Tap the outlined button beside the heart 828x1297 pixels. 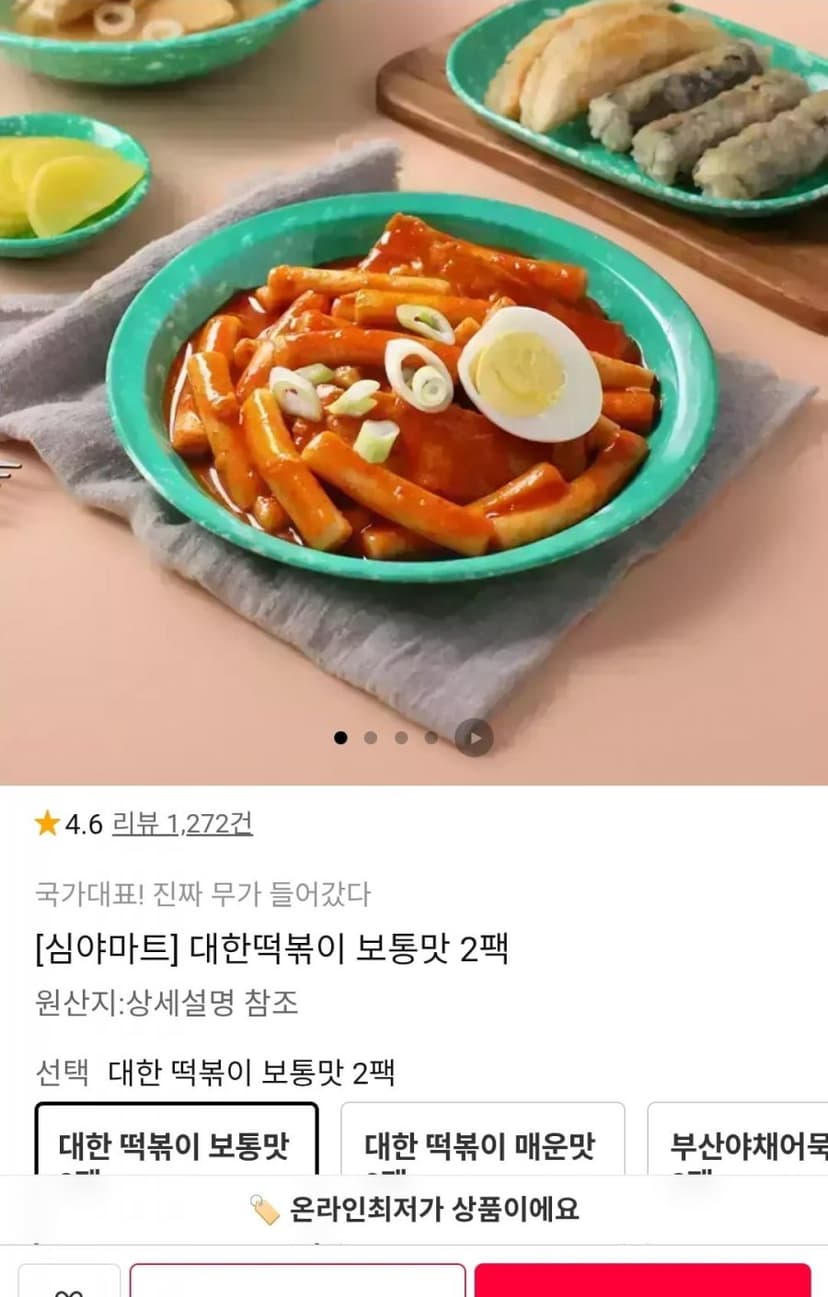pos(298,1281)
